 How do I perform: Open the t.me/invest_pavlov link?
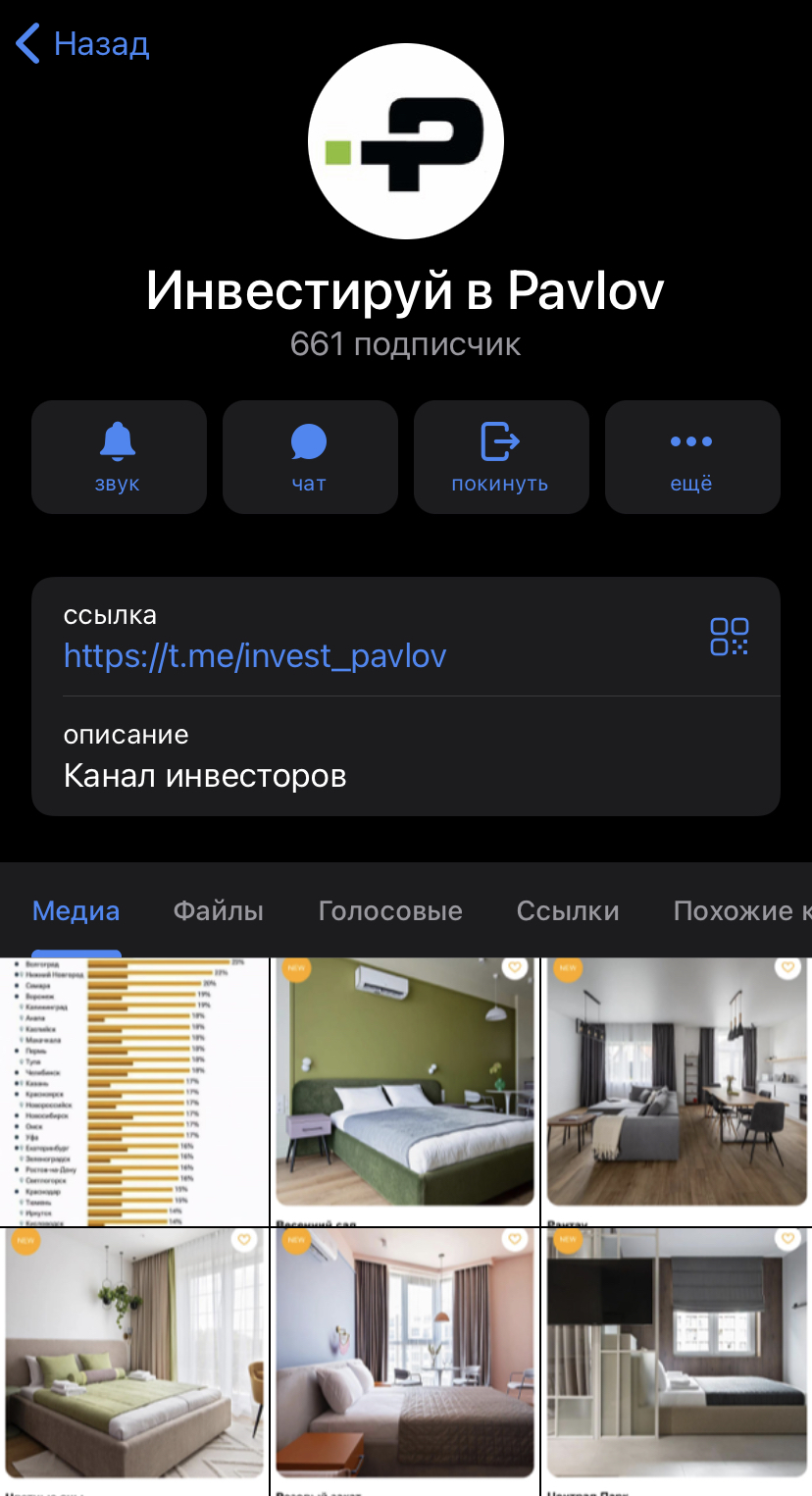pyautogui.click(x=255, y=655)
